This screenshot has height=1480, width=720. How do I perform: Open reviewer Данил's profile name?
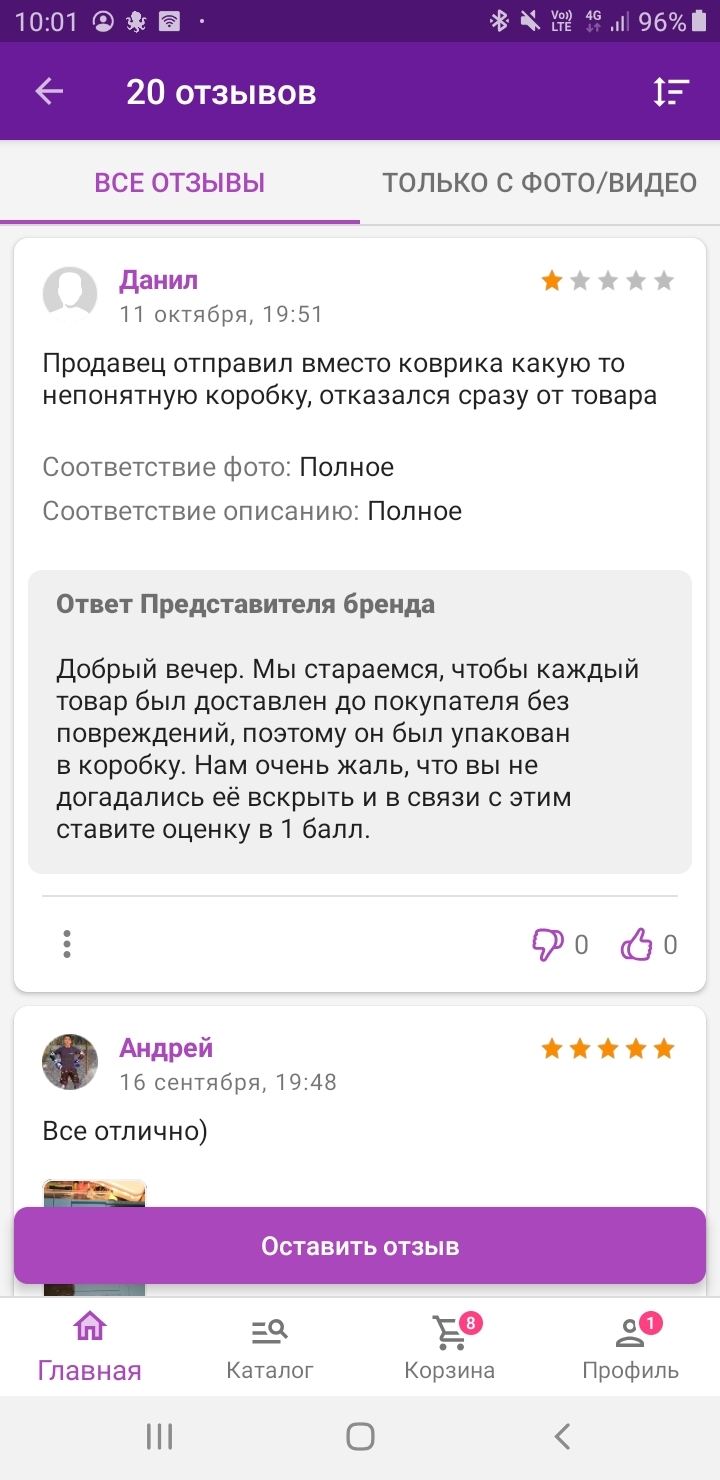coord(158,280)
